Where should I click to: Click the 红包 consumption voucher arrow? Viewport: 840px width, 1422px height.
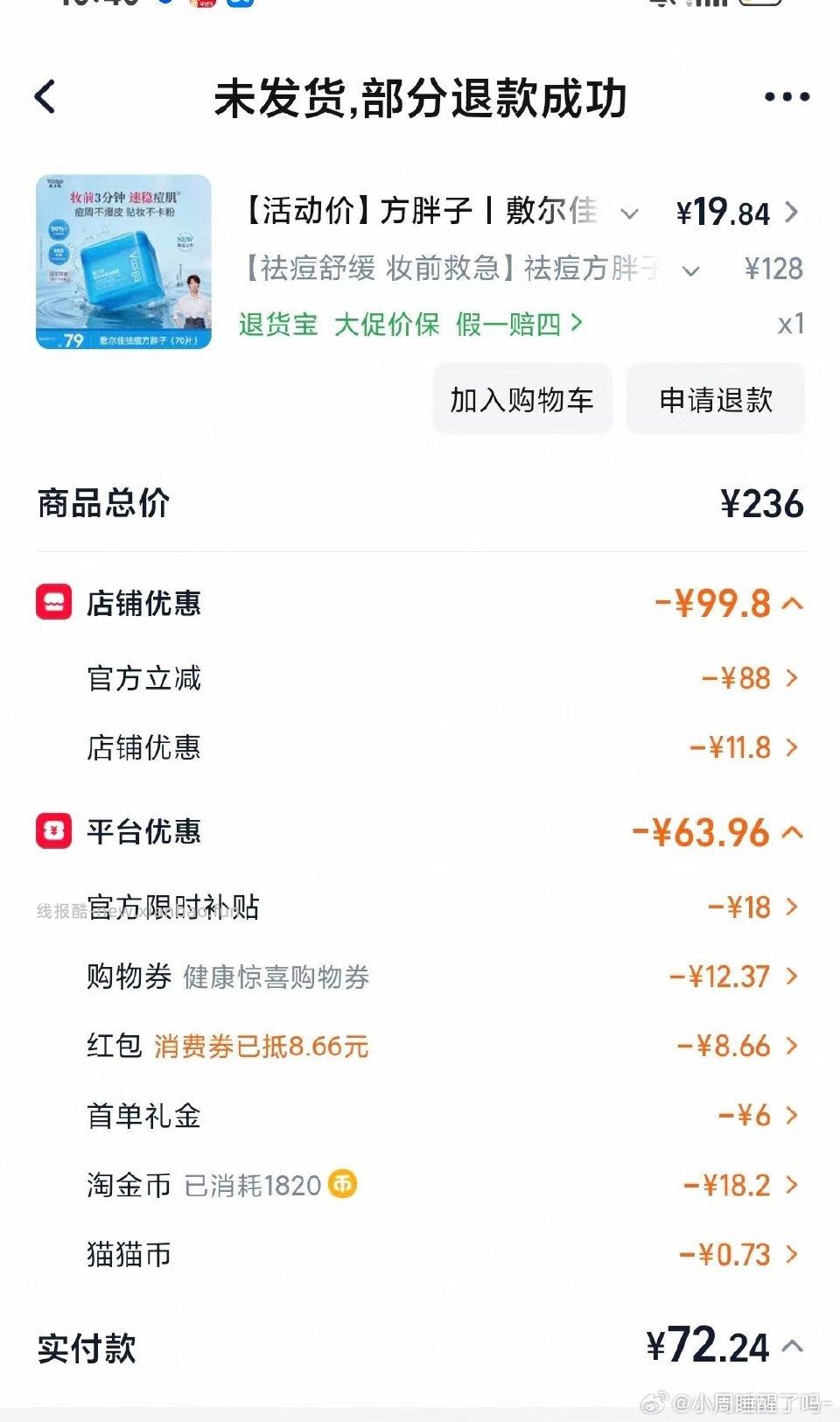pos(792,1045)
